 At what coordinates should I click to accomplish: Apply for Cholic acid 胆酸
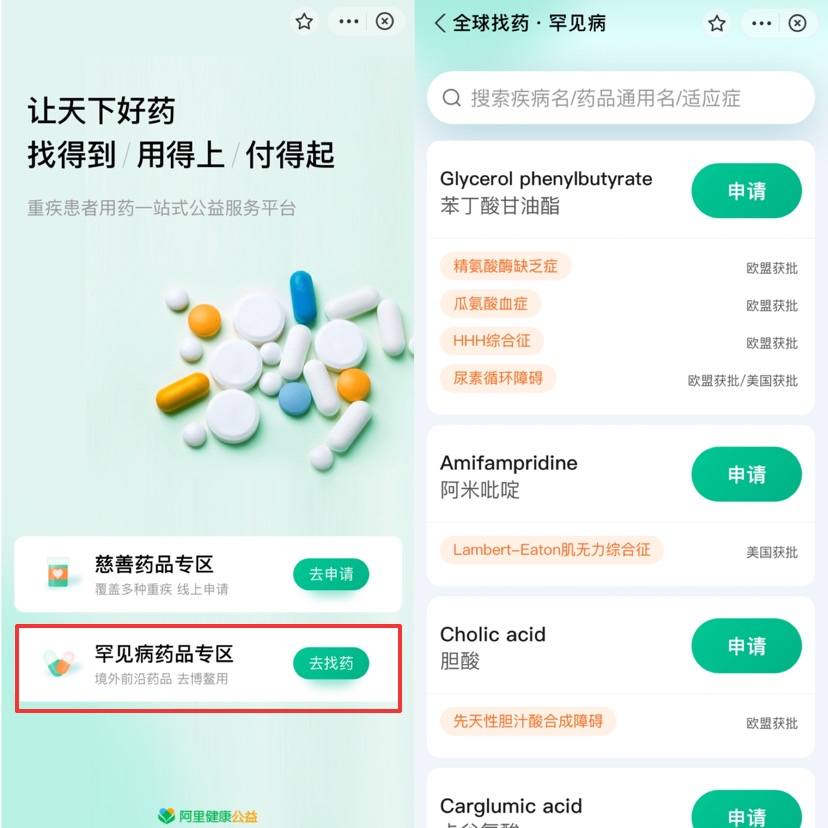[x=746, y=646]
